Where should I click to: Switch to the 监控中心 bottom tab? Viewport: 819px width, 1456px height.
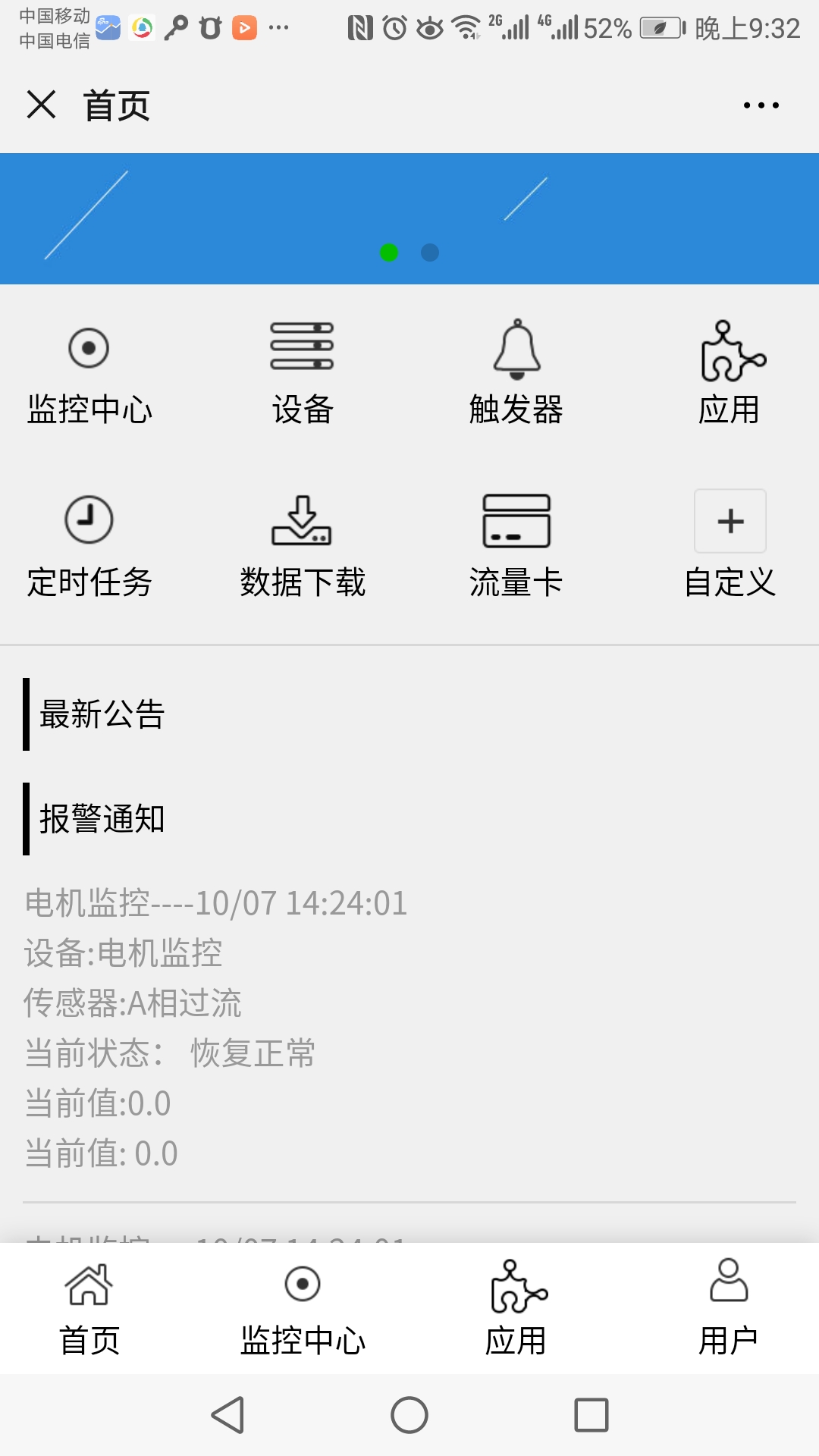[x=303, y=1308]
